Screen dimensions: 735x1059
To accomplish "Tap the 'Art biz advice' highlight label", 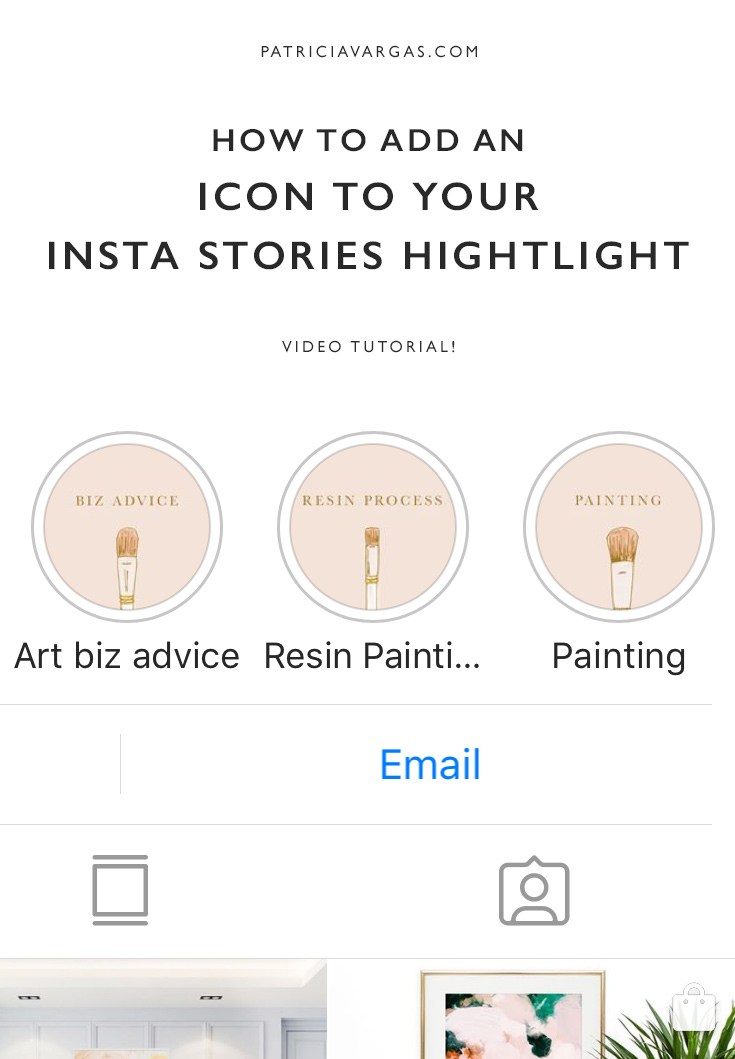I will pyautogui.click(x=126, y=656).
